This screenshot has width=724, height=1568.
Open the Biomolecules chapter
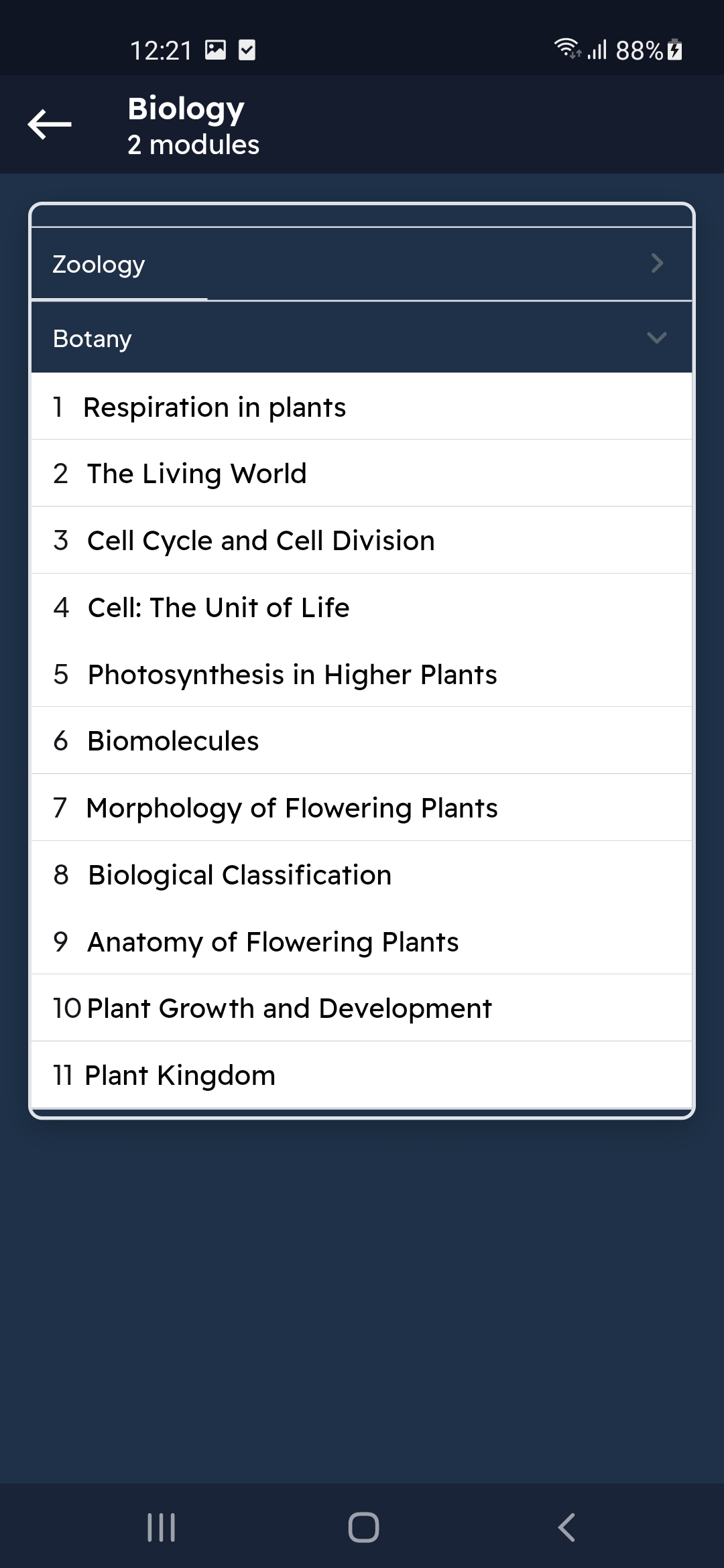tap(268, 740)
